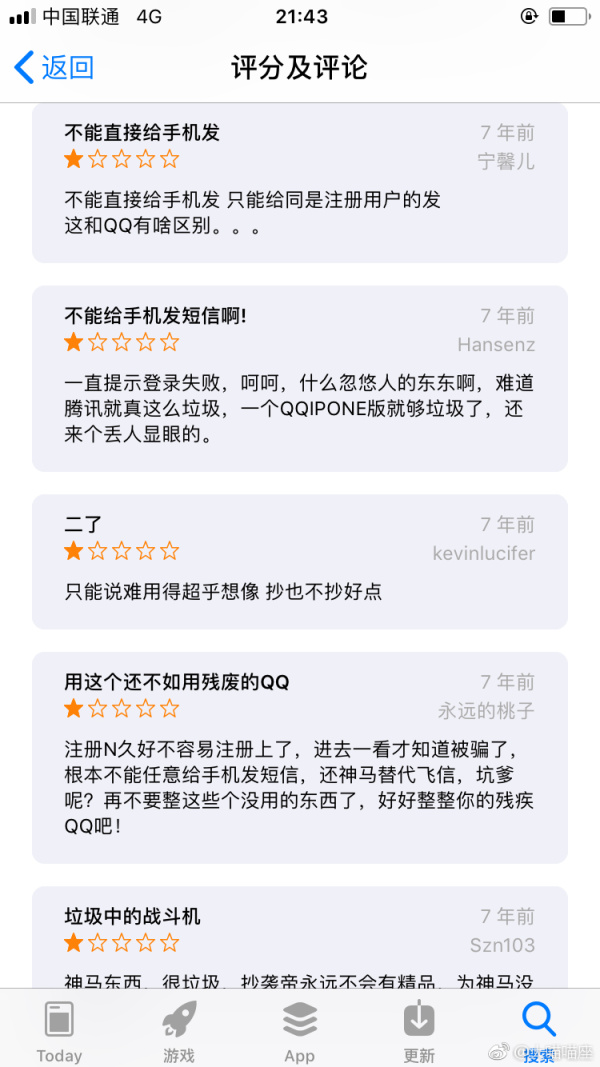Open 永远的桃子's review about 残废的QQ

coord(299,757)
